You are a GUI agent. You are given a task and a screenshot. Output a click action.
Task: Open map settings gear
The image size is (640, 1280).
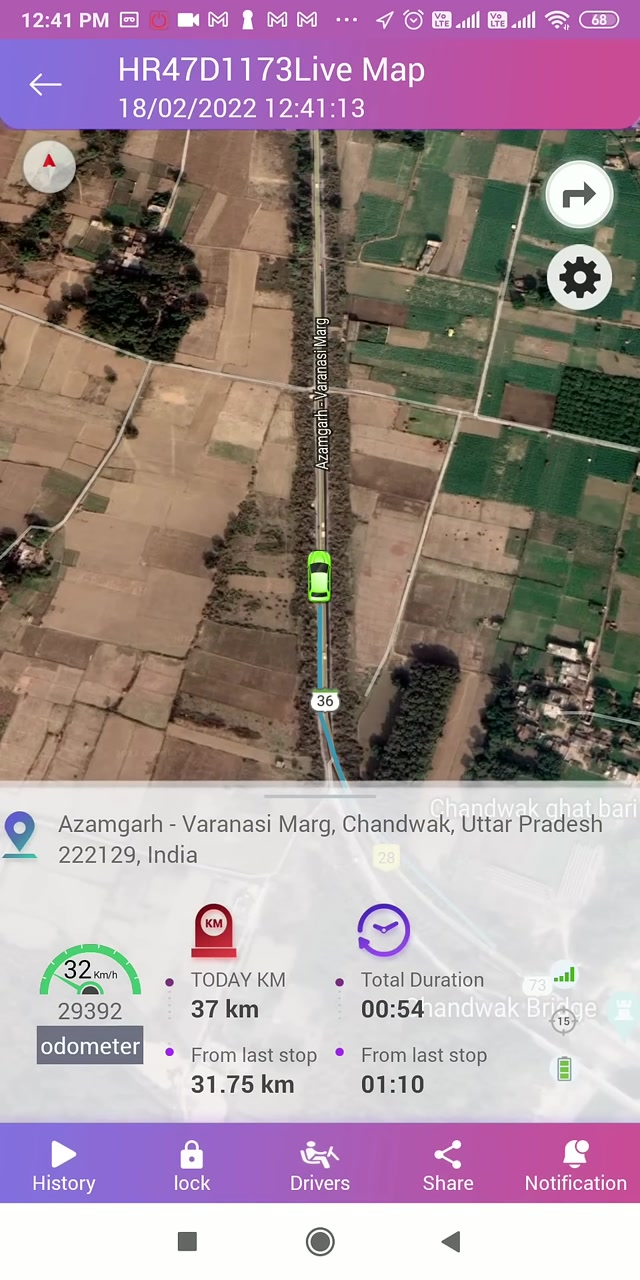point(579,277)
